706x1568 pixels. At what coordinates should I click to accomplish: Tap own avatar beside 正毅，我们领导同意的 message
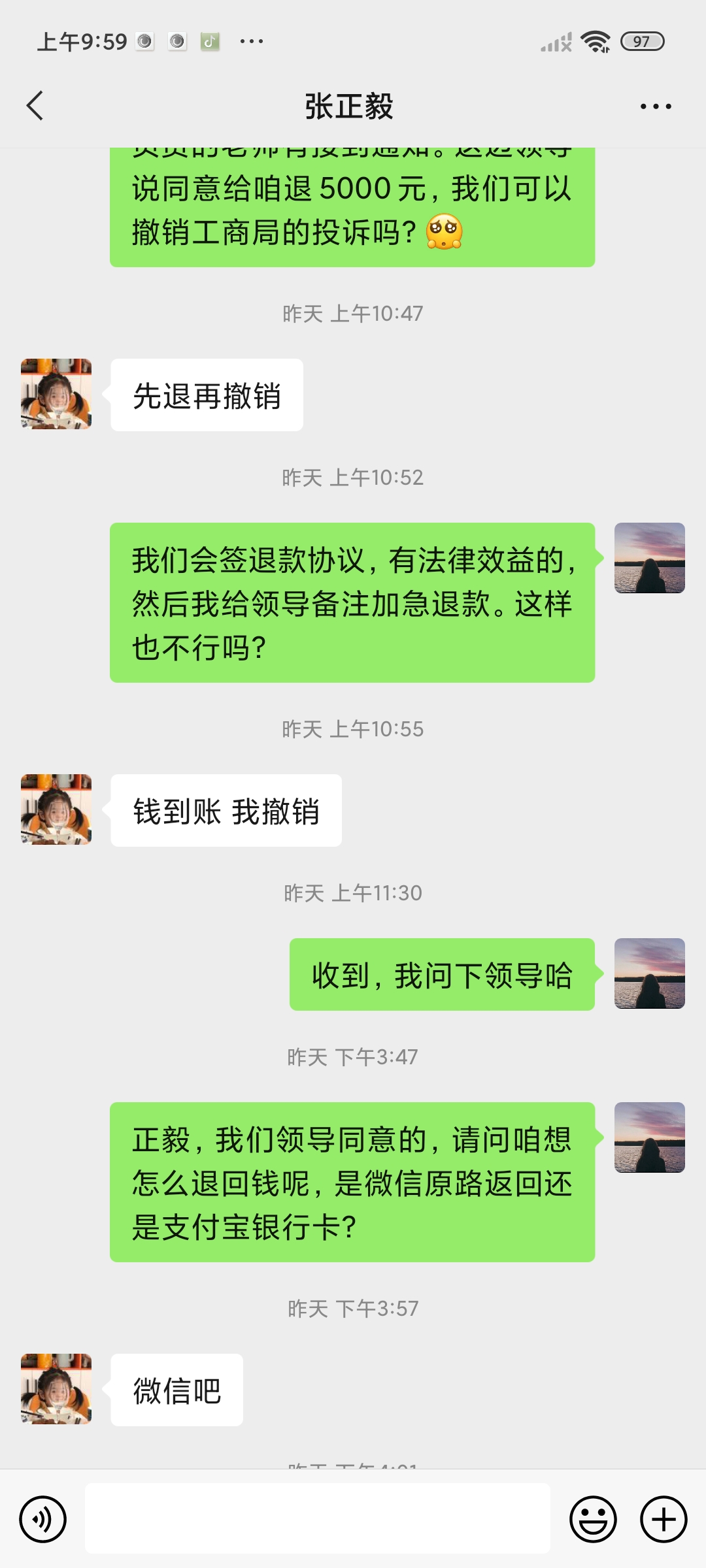tap(649, 1137)
